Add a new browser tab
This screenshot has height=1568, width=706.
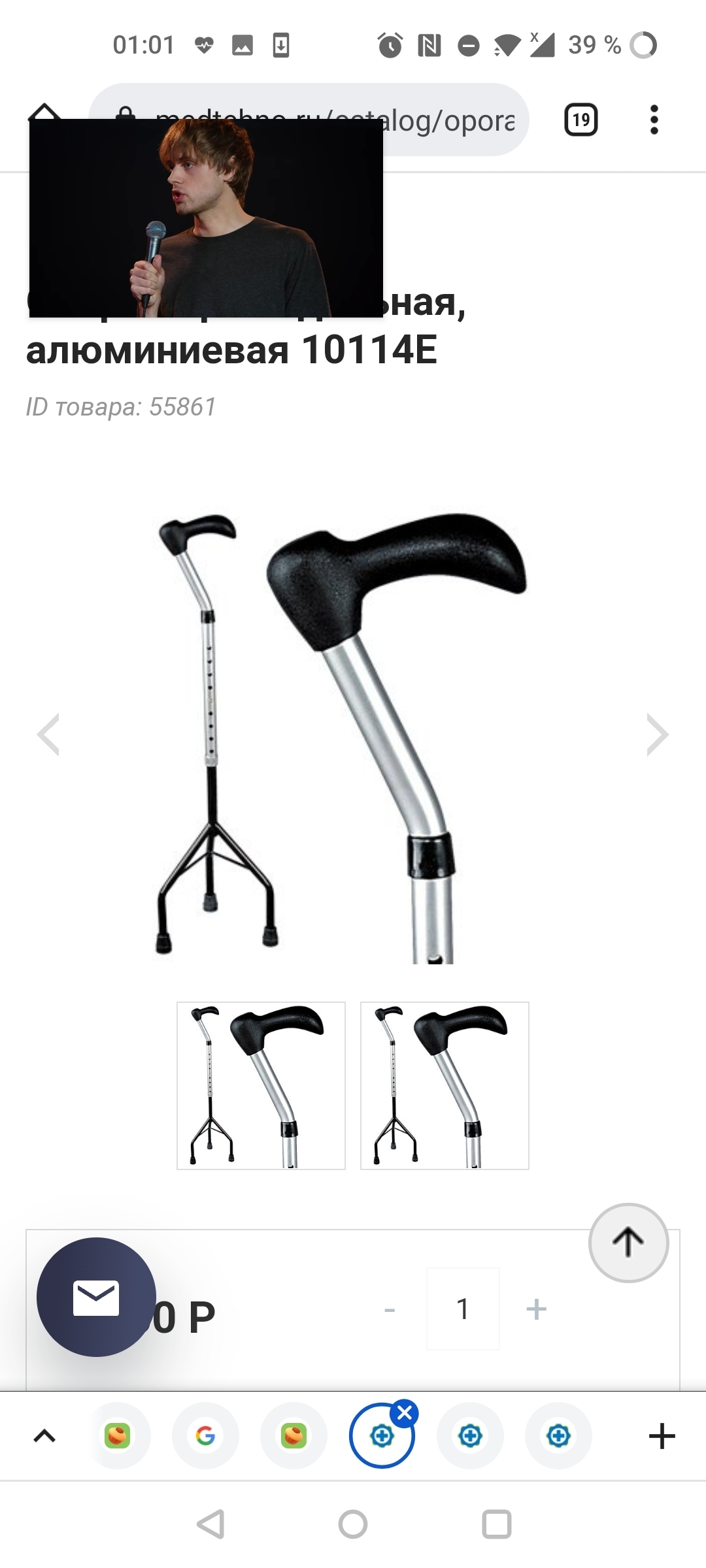click(662, 1435)
